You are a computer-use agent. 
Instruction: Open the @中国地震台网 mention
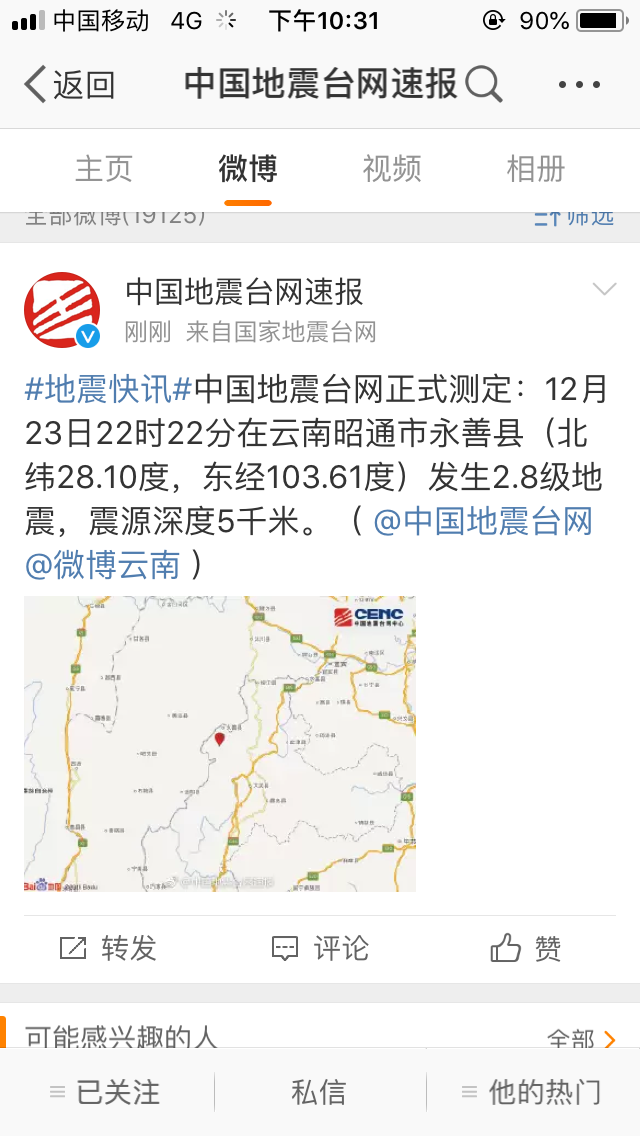(x=483, y=521)
